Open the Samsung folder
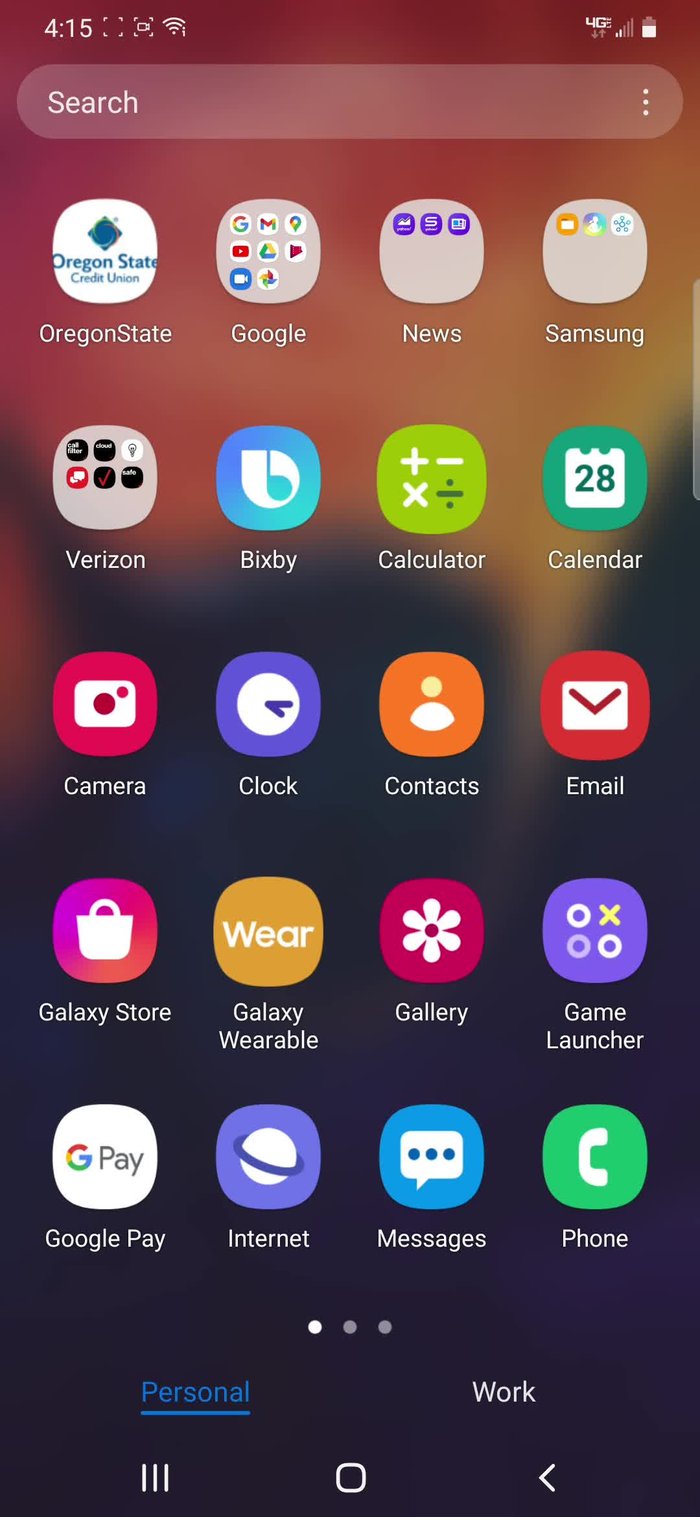The height and width of the screenshot is (1517, 700). click(x=595, y=251)
